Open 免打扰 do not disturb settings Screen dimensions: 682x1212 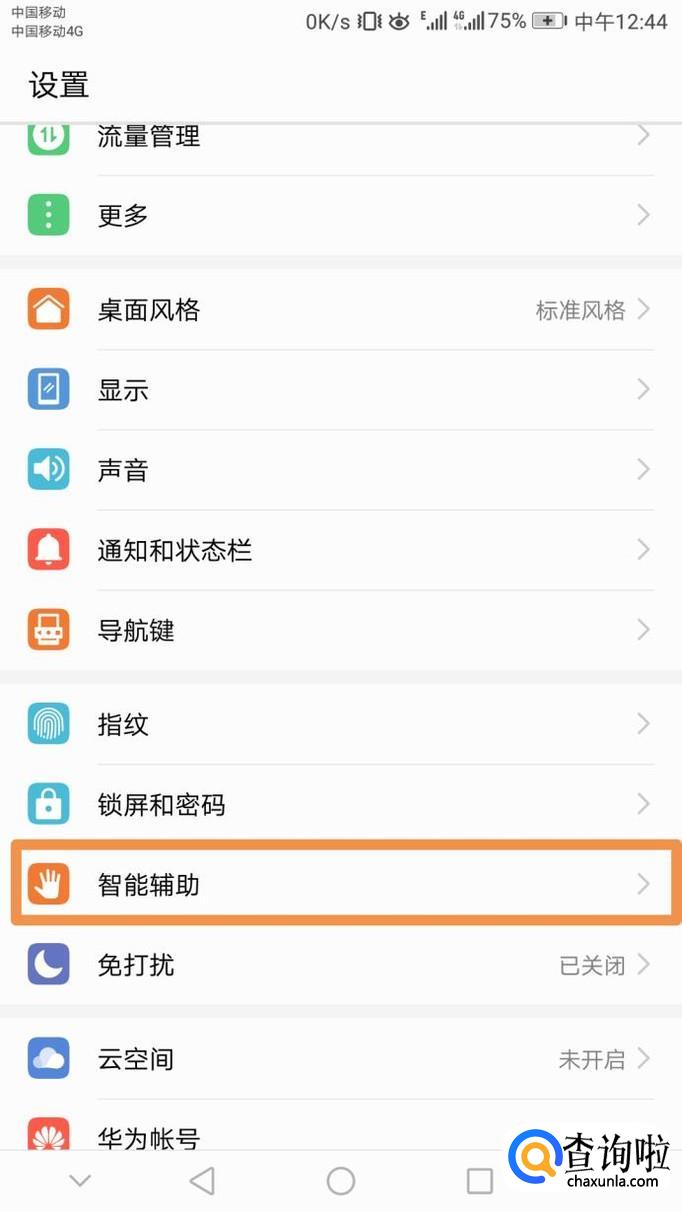[341, 964]
